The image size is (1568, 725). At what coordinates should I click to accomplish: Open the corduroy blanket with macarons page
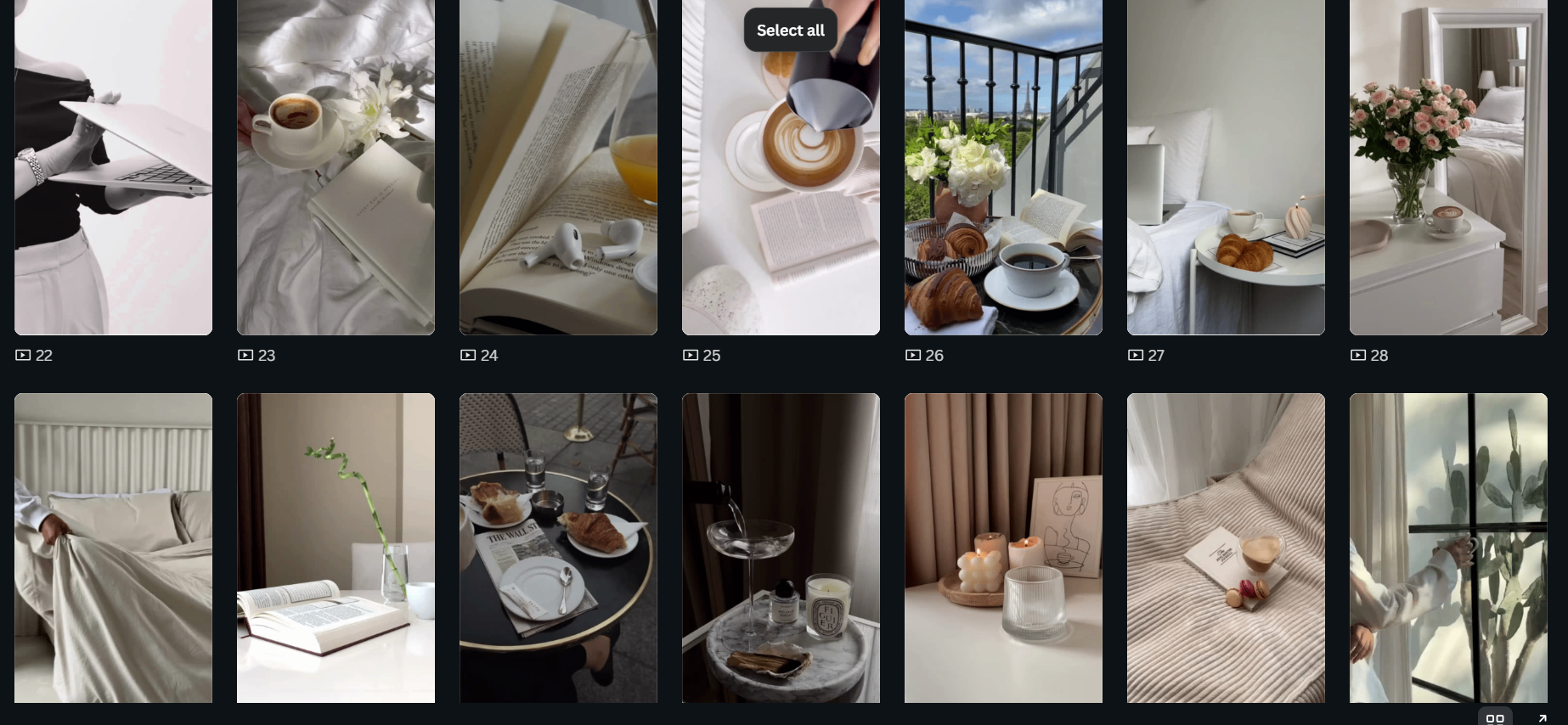1226,548
